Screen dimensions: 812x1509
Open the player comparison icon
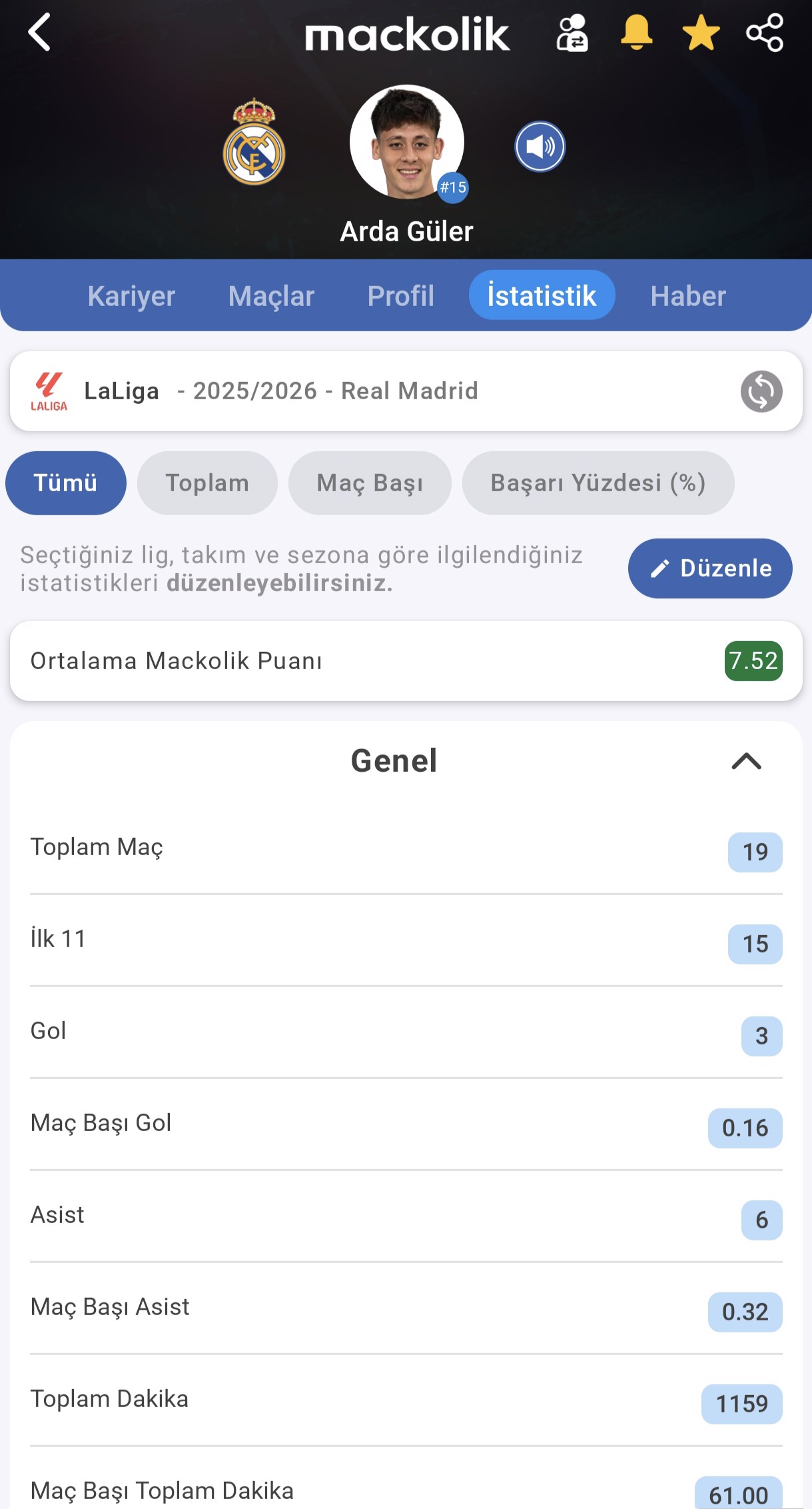pyautogui.click(x=572, y=33)
